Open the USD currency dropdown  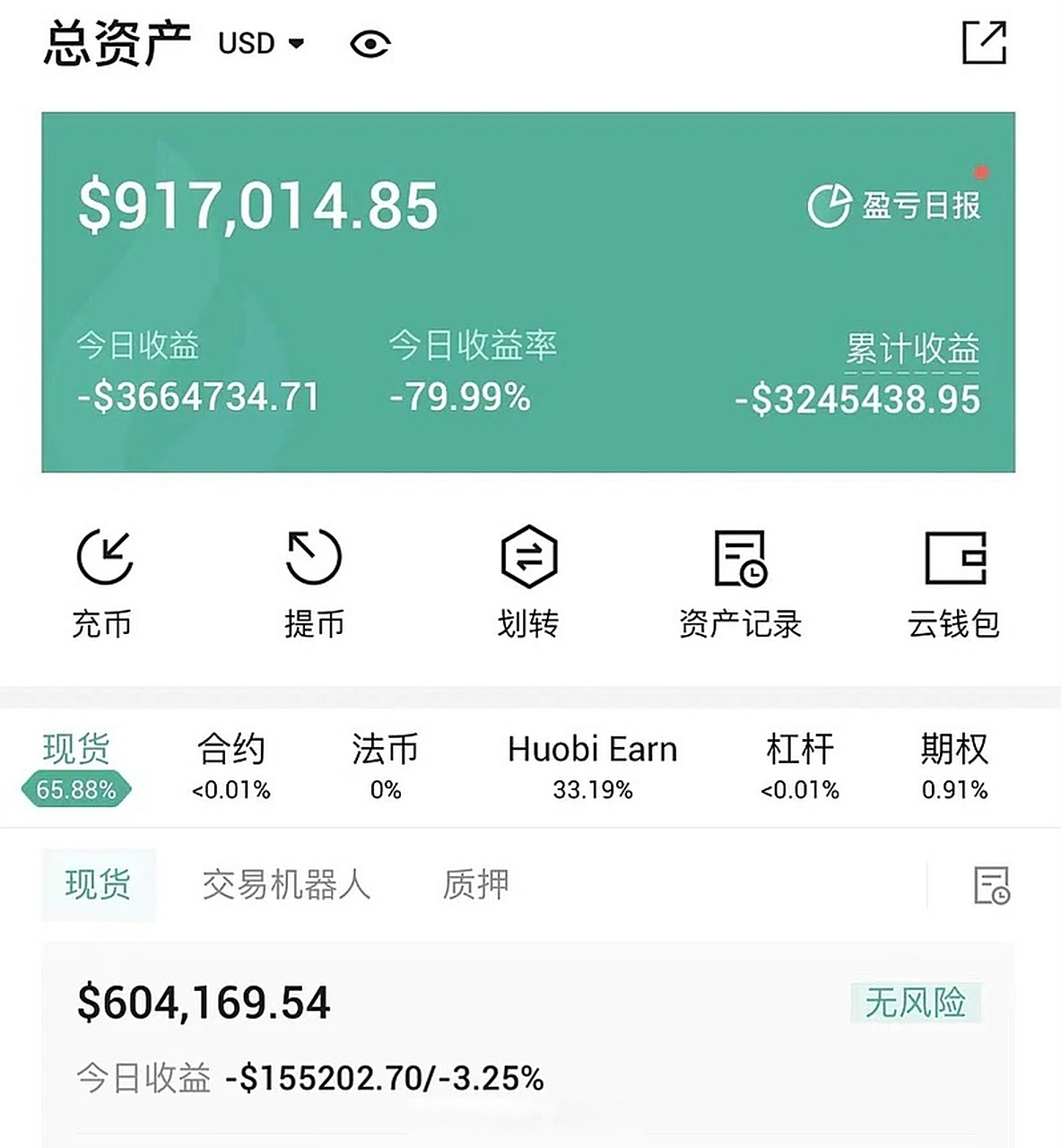tap(262, 43)
